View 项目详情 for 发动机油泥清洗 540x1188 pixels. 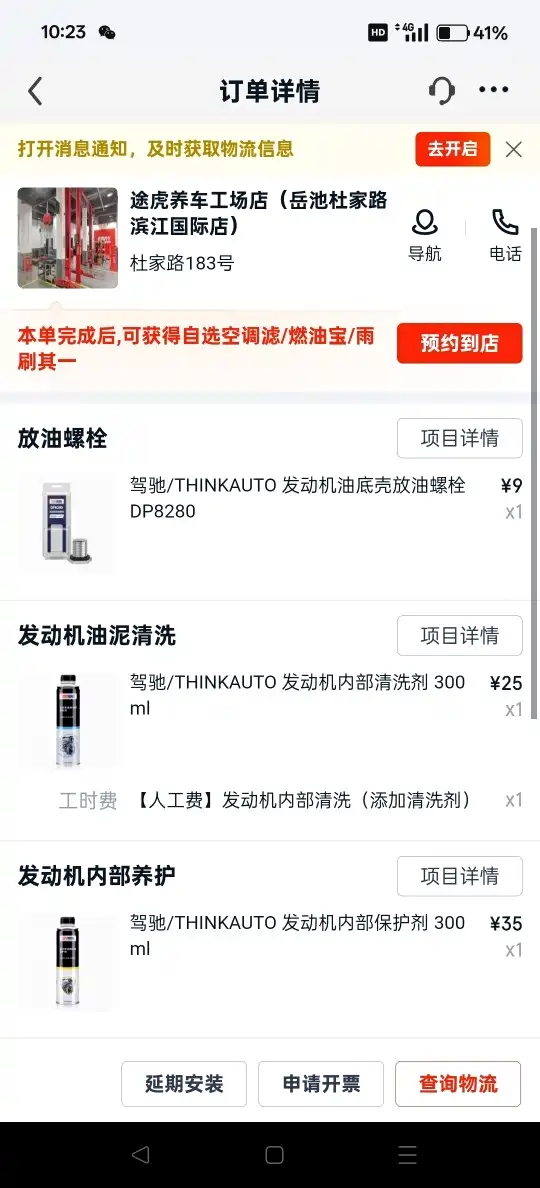[460, 635]
